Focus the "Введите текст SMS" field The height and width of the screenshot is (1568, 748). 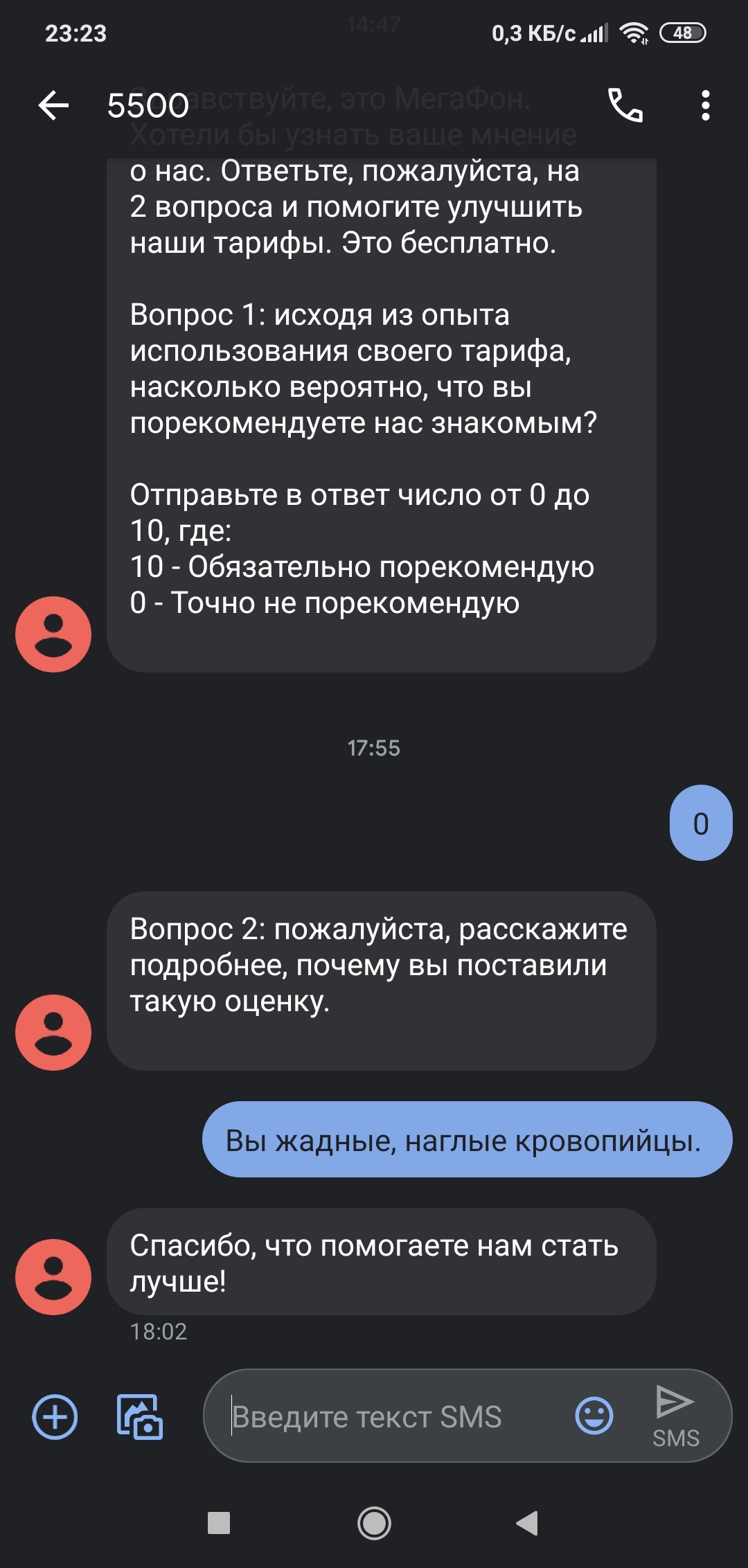pyautogui.click(x=388, y=1416)
